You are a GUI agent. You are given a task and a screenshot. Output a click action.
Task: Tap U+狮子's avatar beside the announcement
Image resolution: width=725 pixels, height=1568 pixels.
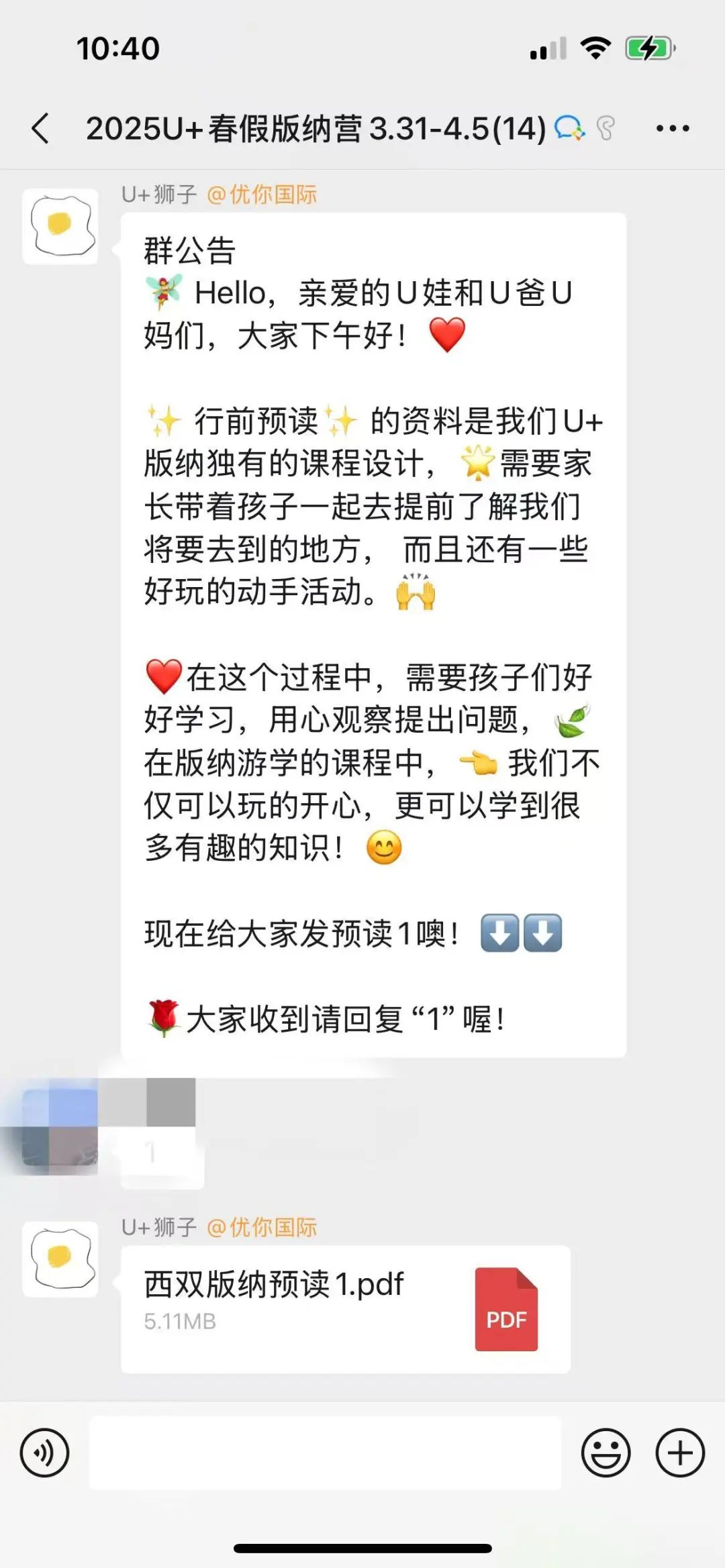tap(60, 226)
